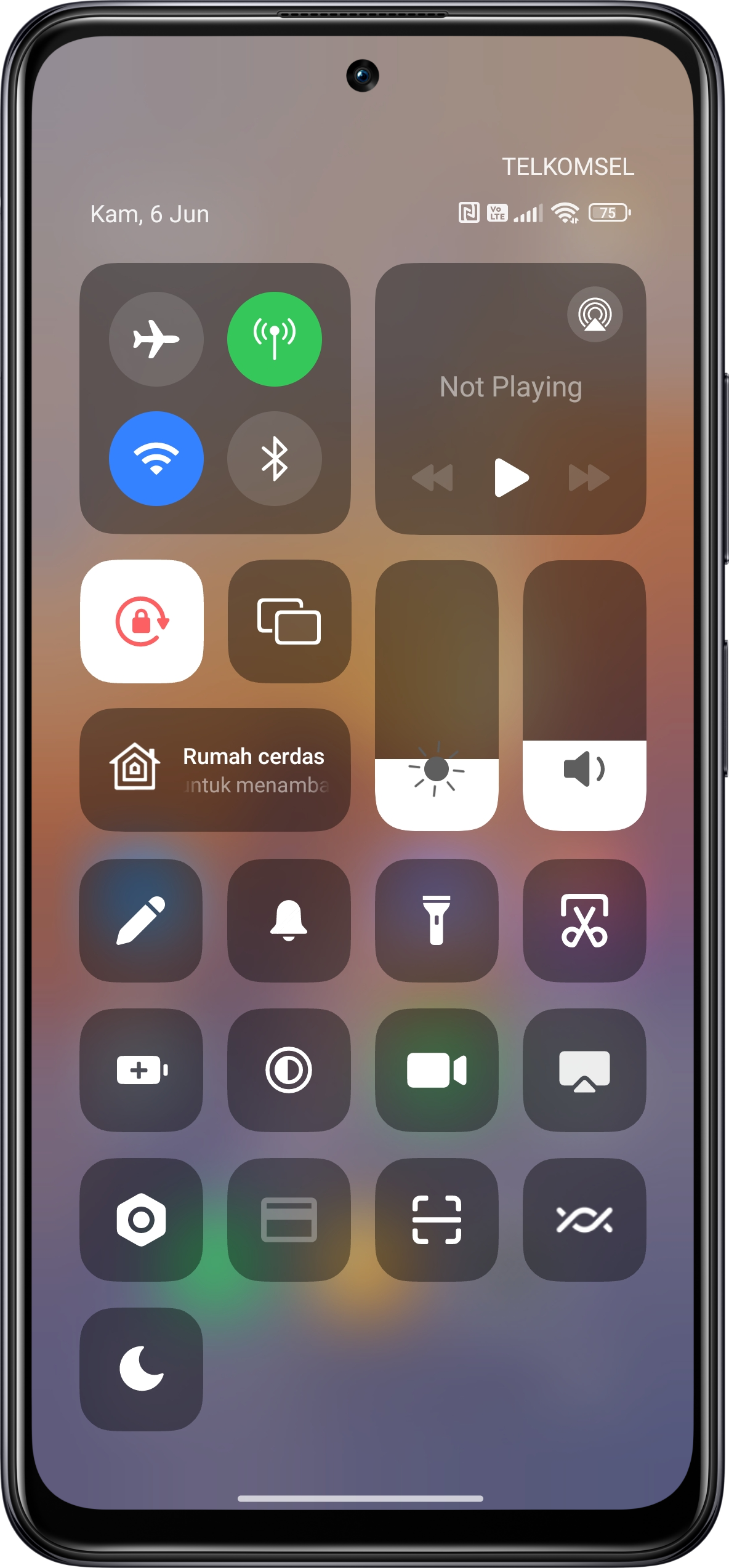The image size is (729, 1568).
Task: Open the pencil edit tile
Action: point(141,920)
